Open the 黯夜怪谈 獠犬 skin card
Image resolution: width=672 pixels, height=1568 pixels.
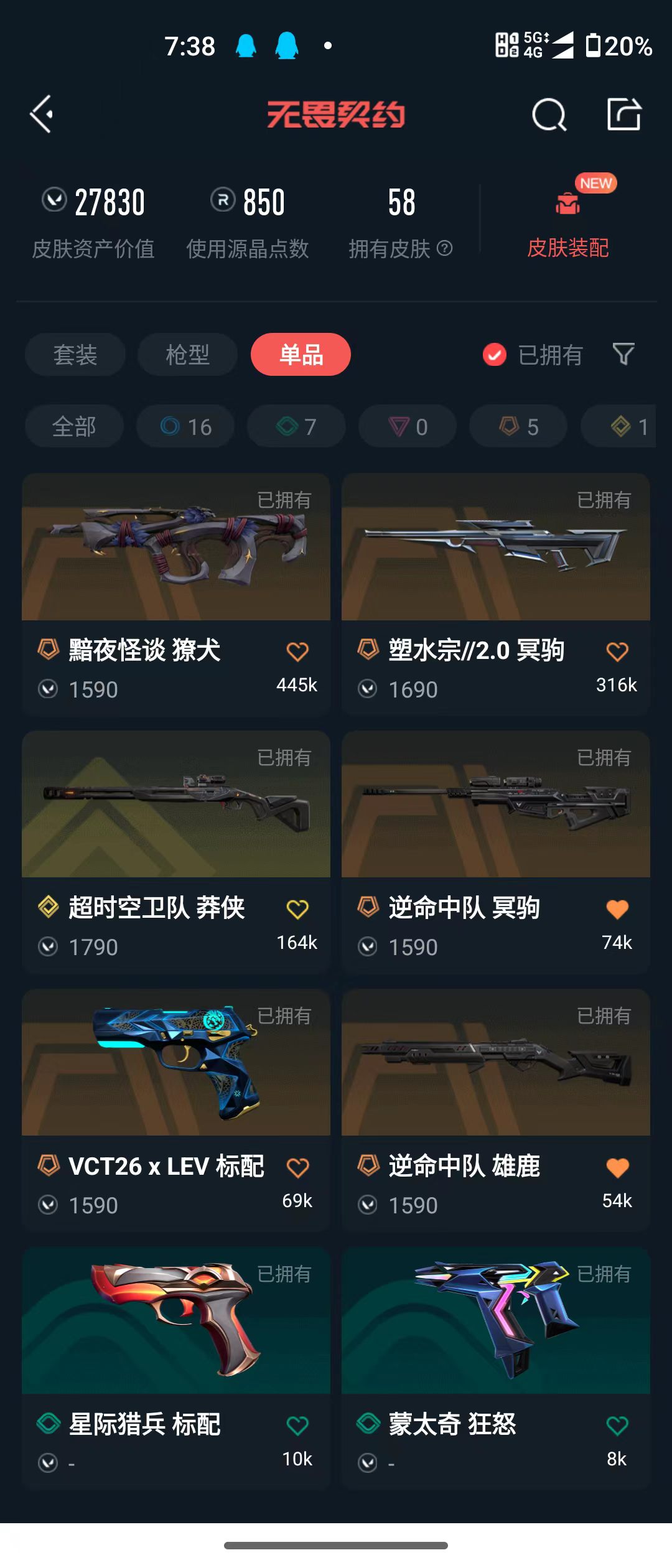coord(176,595)
